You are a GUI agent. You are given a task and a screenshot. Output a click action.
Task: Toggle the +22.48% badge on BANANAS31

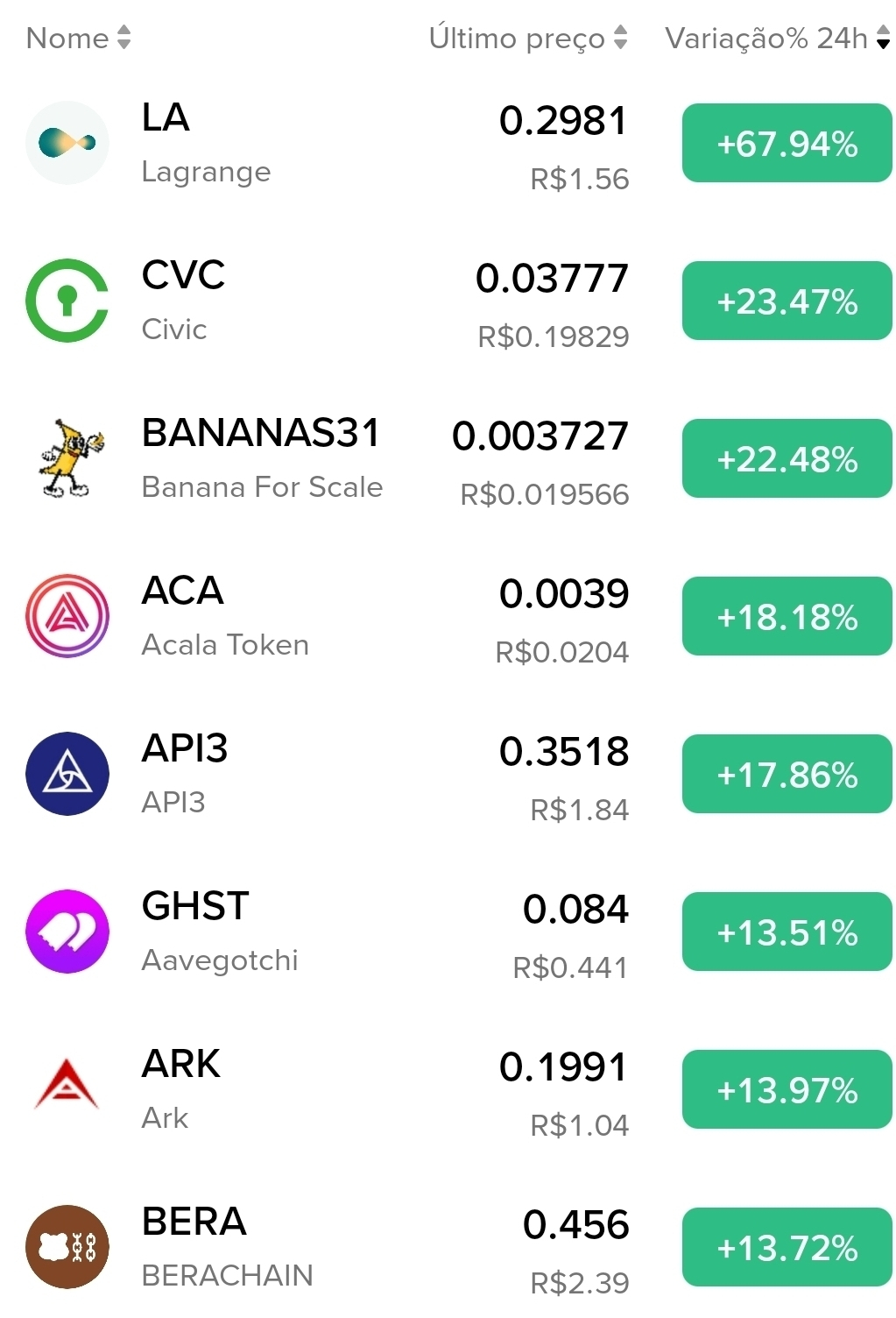[787, 459]
